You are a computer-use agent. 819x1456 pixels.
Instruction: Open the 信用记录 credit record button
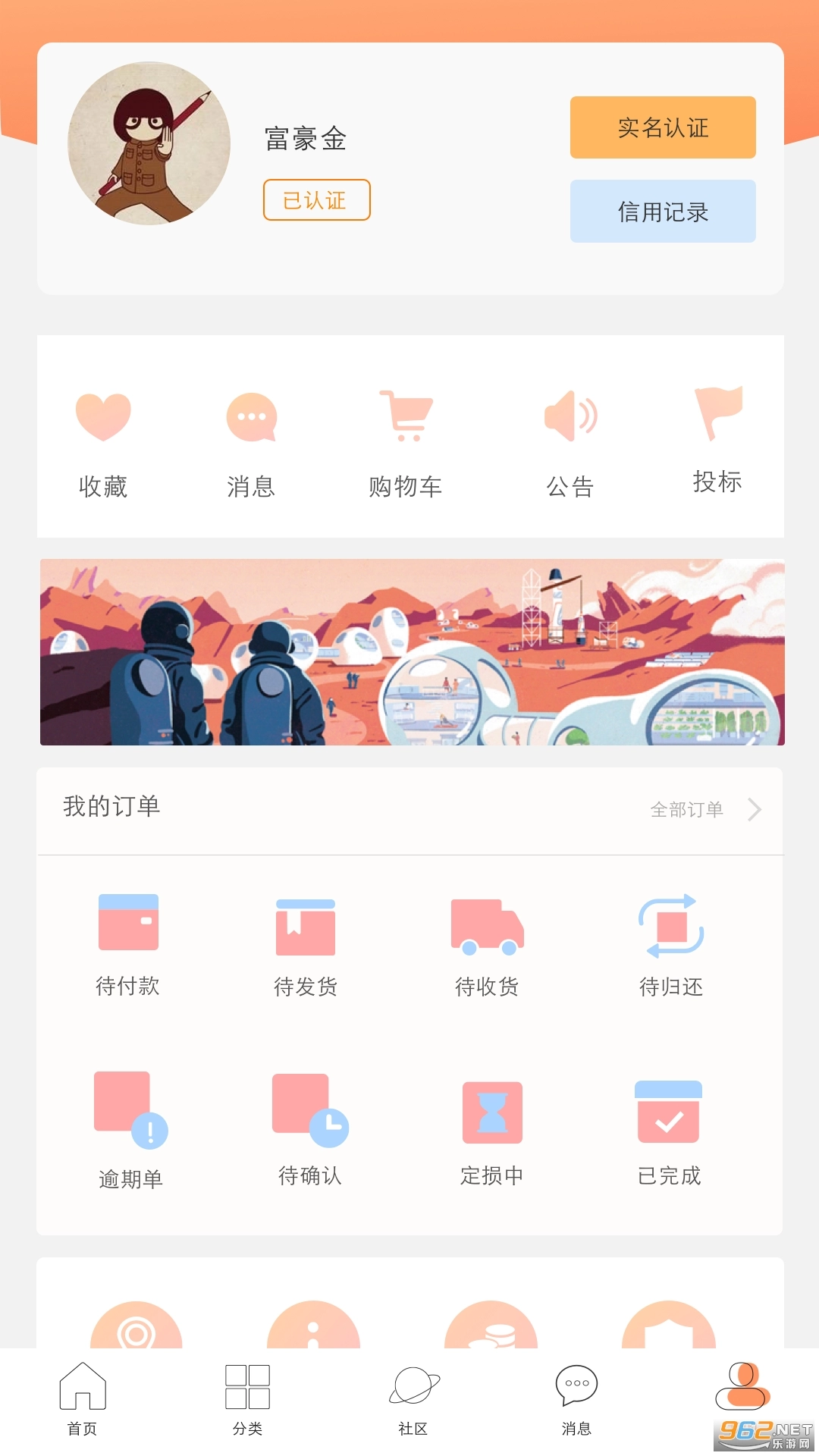[x=663, y=211]
